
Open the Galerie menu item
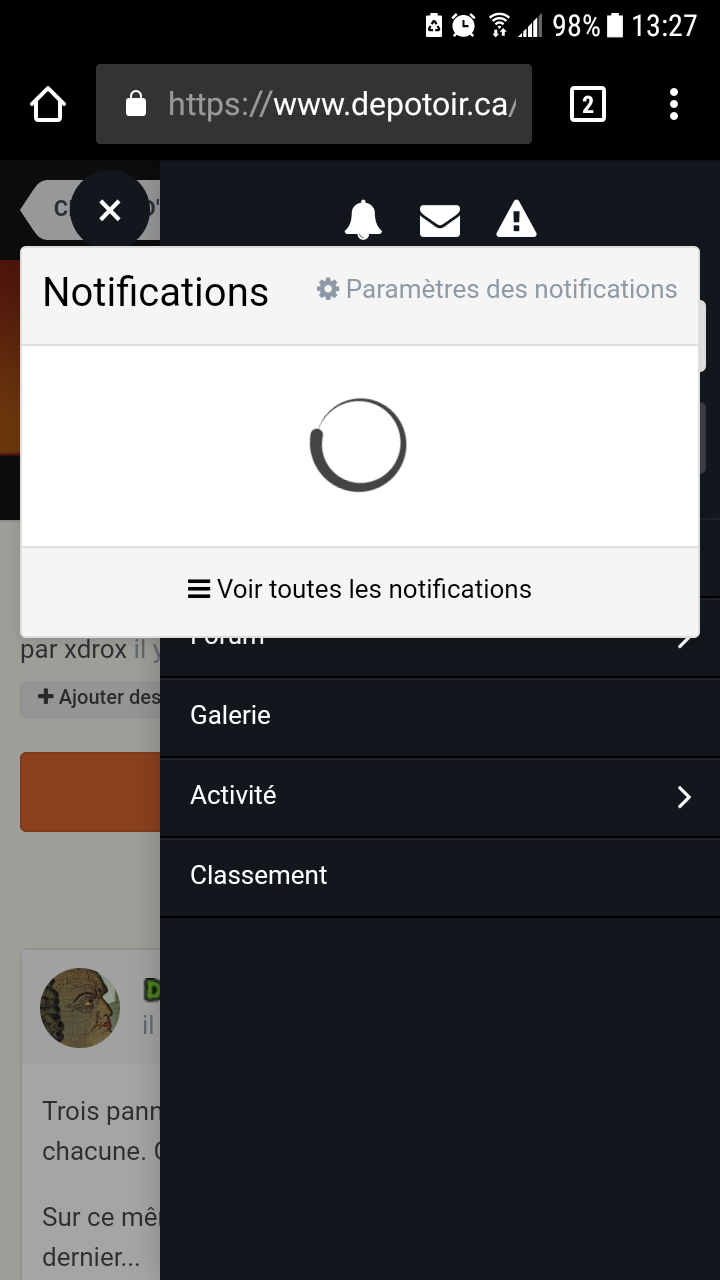pos(440,716)
